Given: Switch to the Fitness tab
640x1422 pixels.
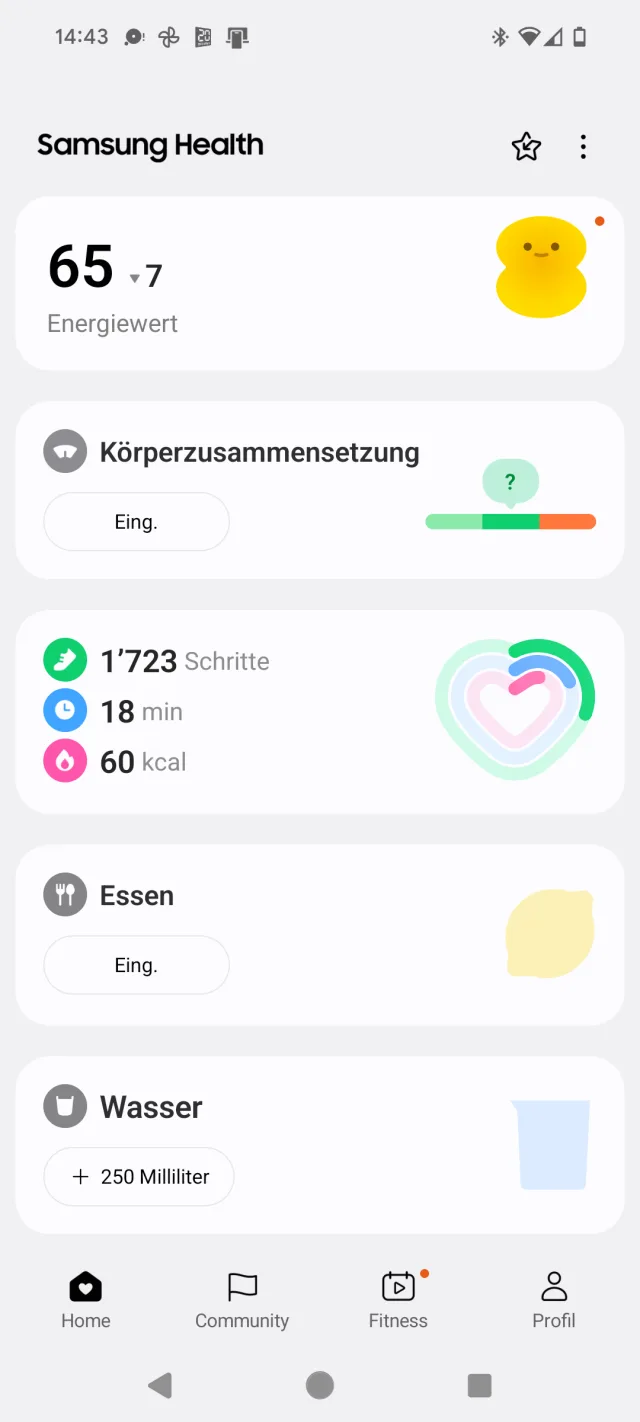Looking at the screenshot, I should [x=398, y=1300].
